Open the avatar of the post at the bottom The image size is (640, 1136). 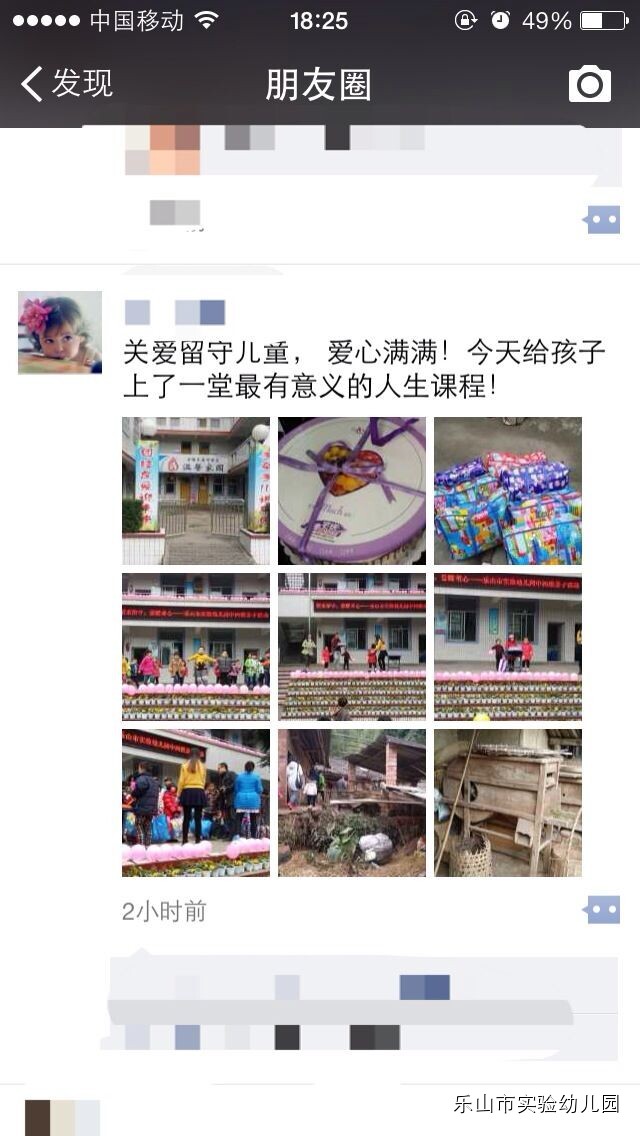62,1117
